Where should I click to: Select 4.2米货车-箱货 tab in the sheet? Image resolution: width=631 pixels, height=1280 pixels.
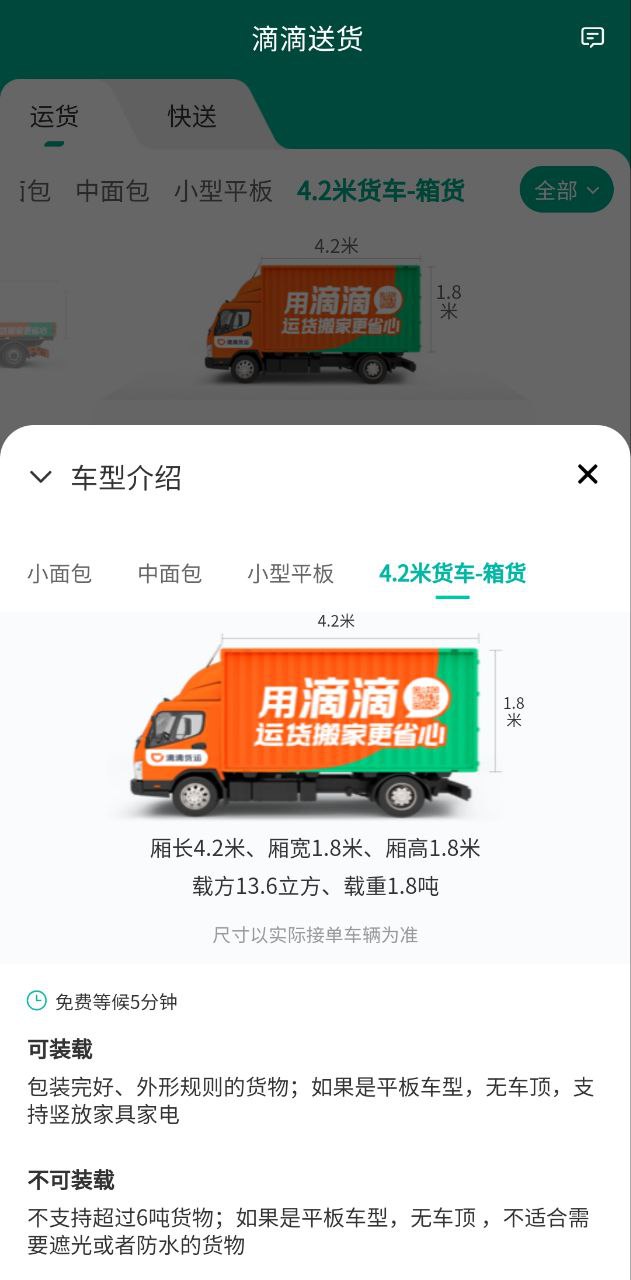(452, 573)
